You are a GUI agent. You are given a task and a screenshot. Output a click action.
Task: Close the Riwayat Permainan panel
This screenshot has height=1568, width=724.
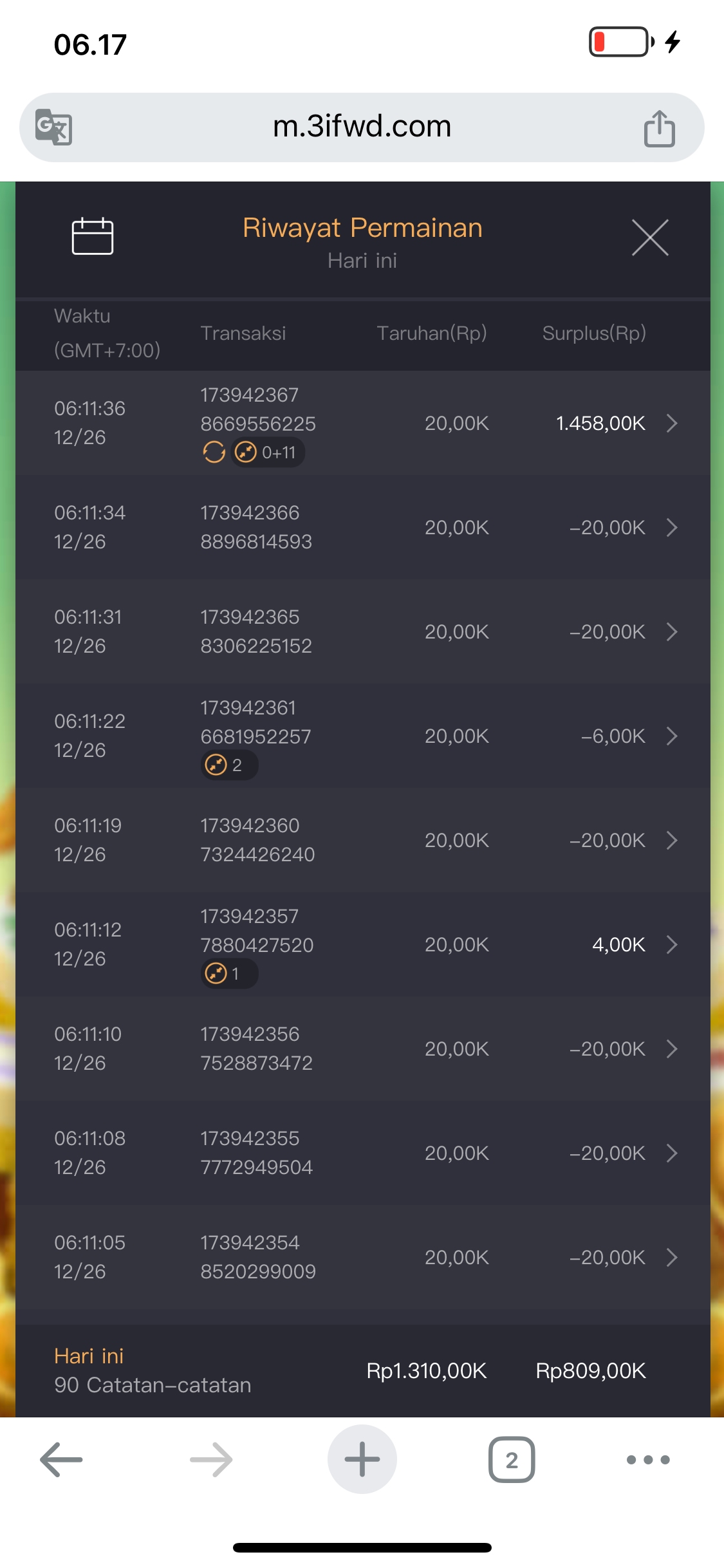point(650,238)
